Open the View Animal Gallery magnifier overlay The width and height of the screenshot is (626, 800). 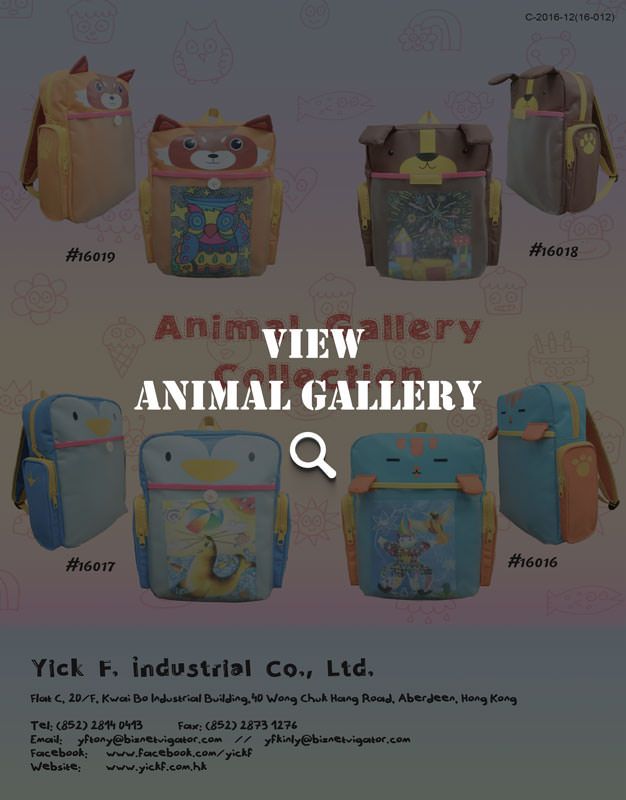tap(312, 455)
